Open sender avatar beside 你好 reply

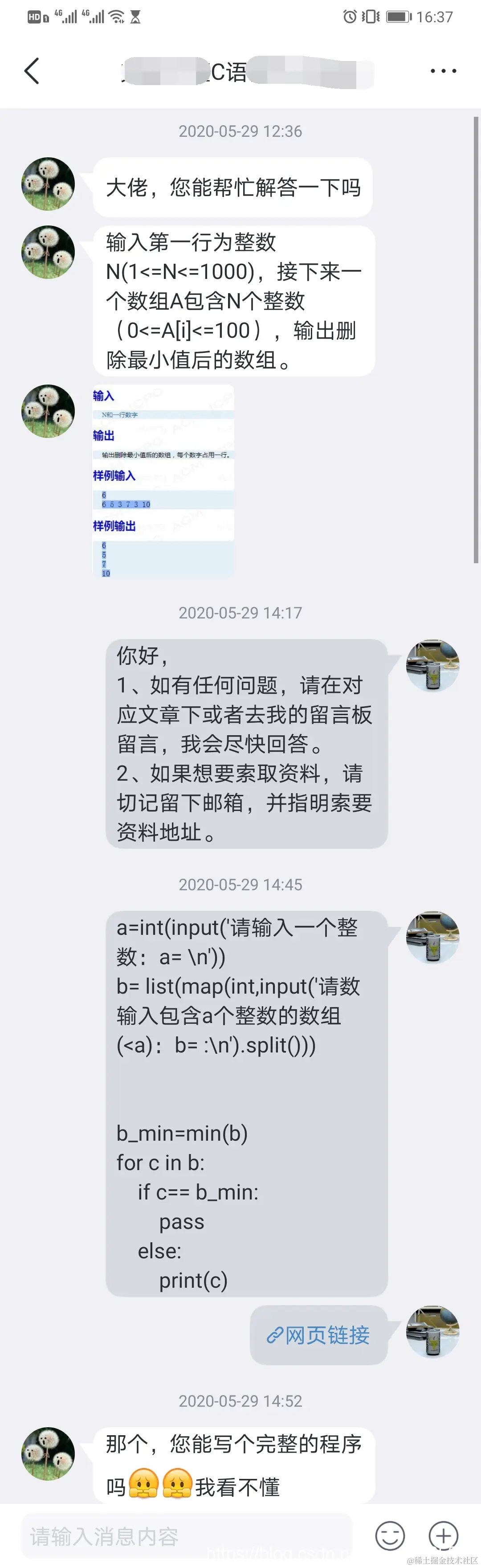click(432, 665)
